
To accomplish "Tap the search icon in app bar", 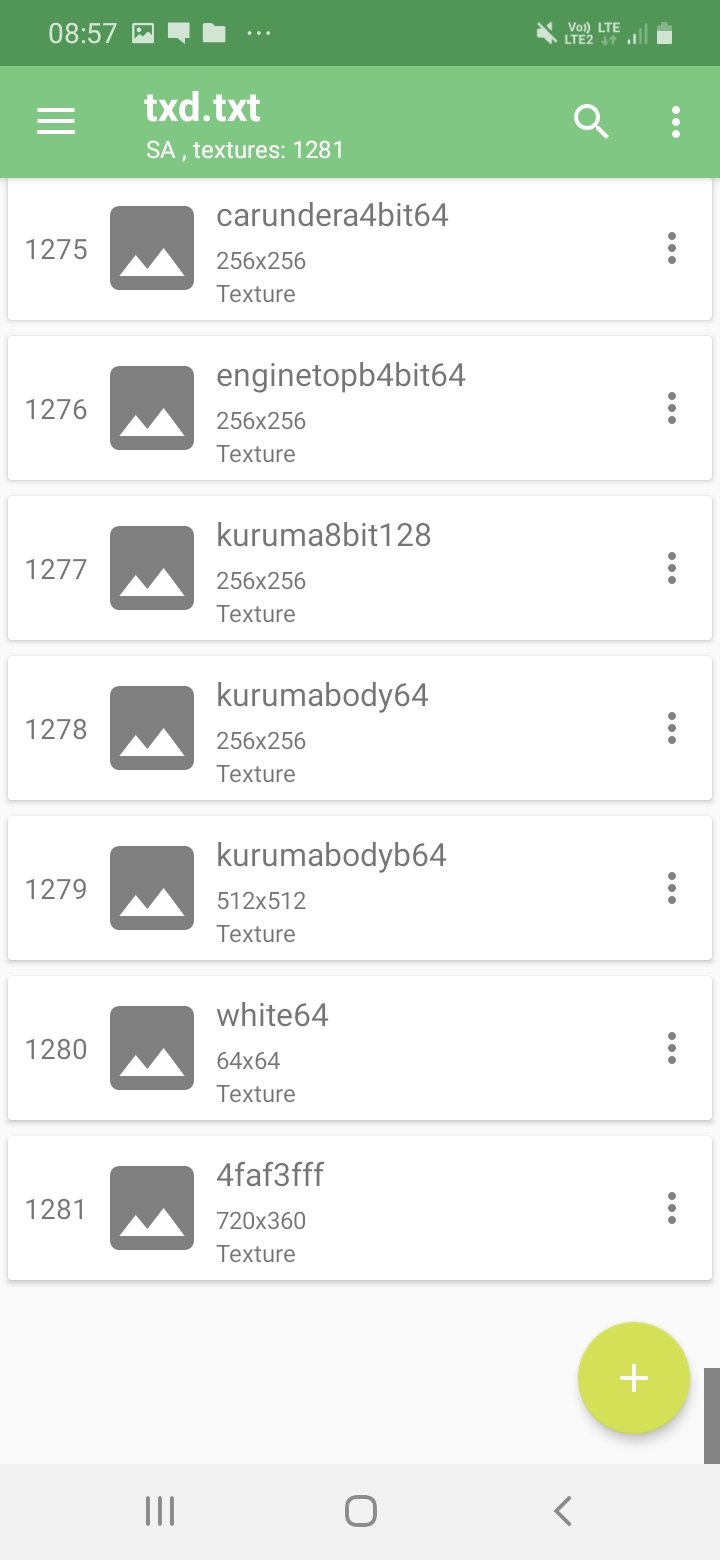I will (591, 122).
